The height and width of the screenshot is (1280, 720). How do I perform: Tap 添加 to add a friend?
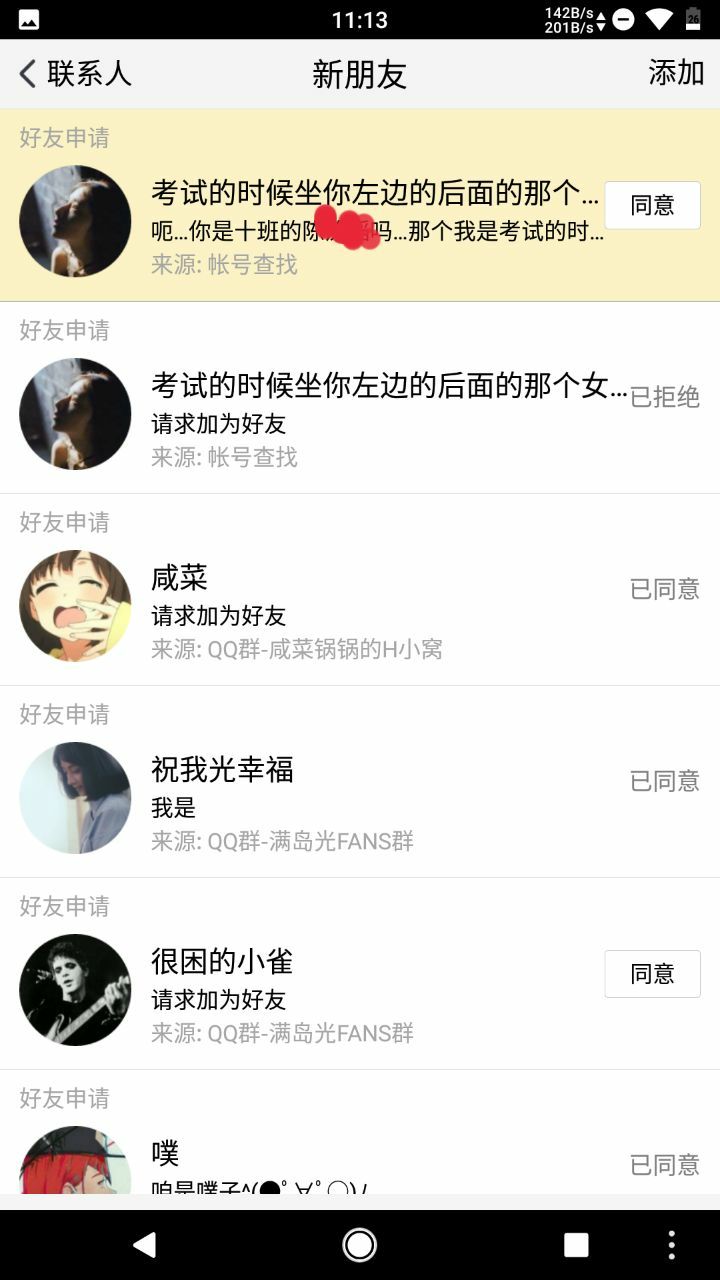coord(676,73)
